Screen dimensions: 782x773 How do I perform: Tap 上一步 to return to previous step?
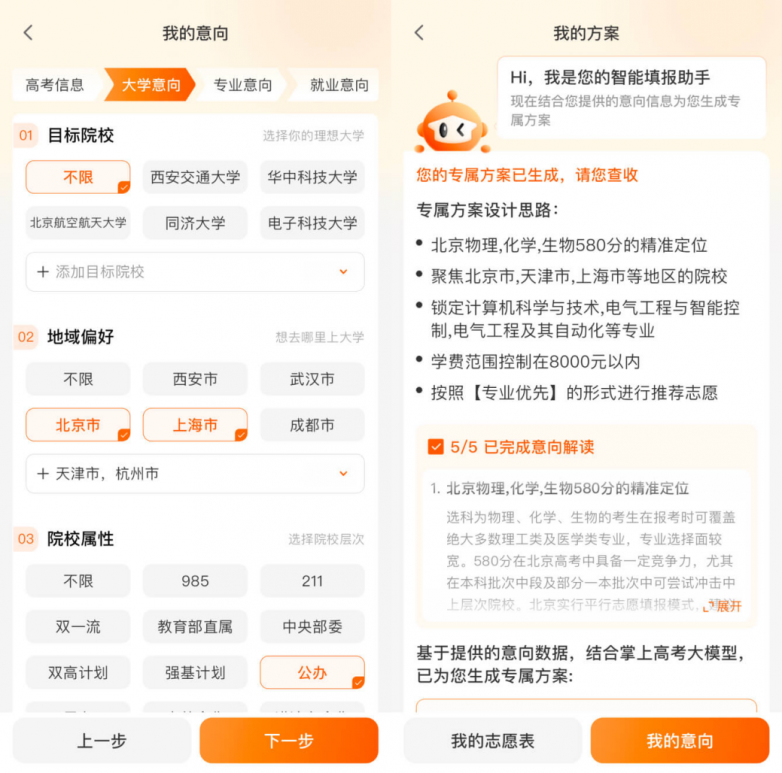click(102, 741)
